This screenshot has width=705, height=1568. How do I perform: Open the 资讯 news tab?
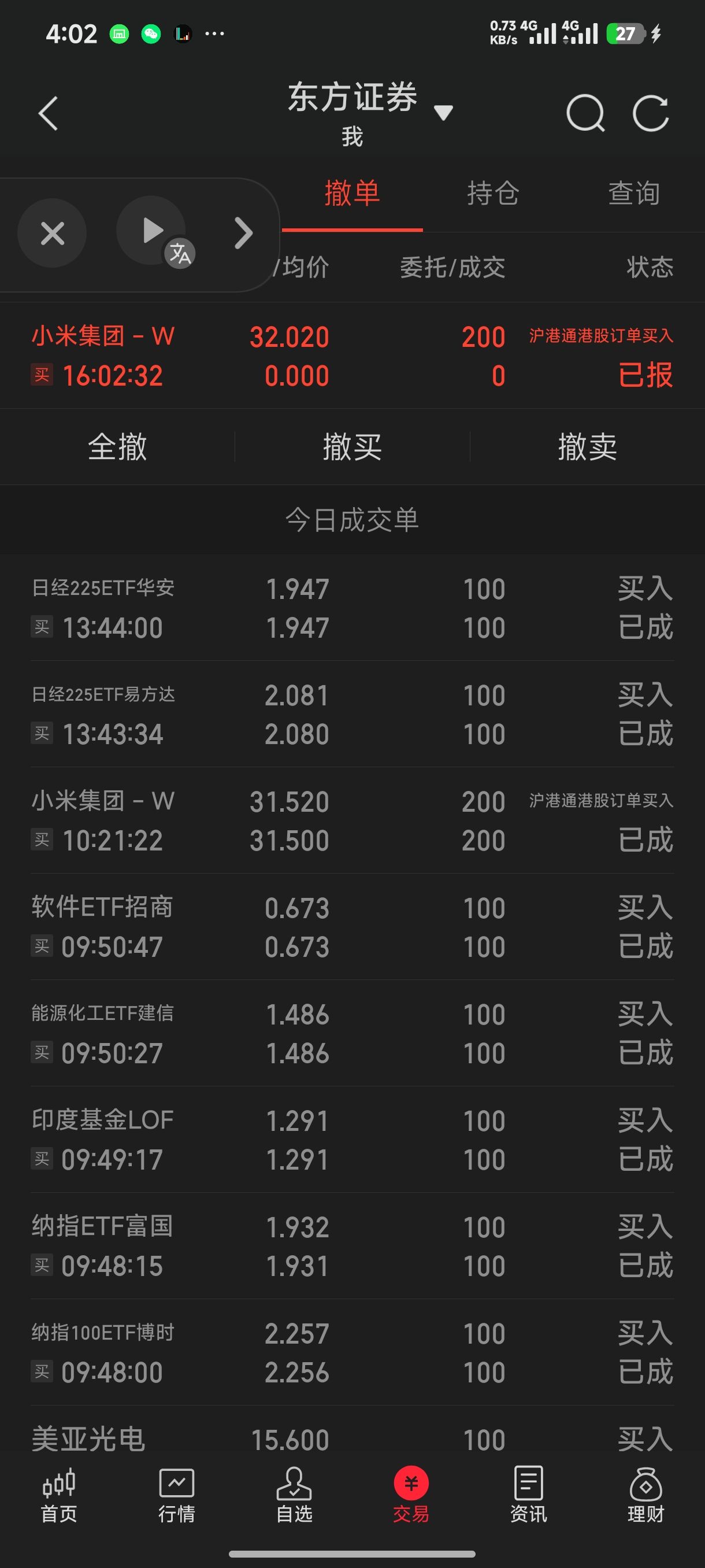point(529,1495)
